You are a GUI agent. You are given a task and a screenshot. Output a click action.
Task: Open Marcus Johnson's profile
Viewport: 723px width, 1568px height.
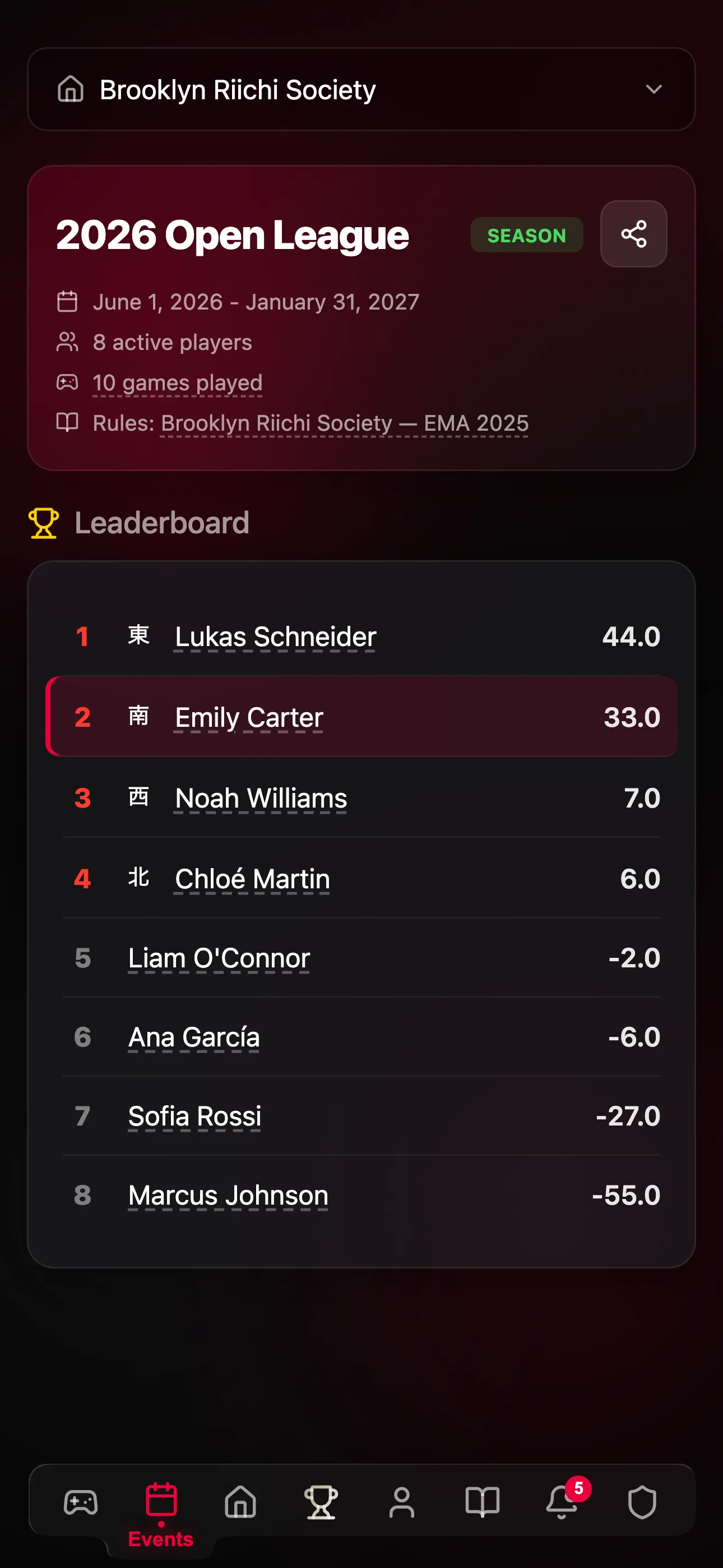228,1196
